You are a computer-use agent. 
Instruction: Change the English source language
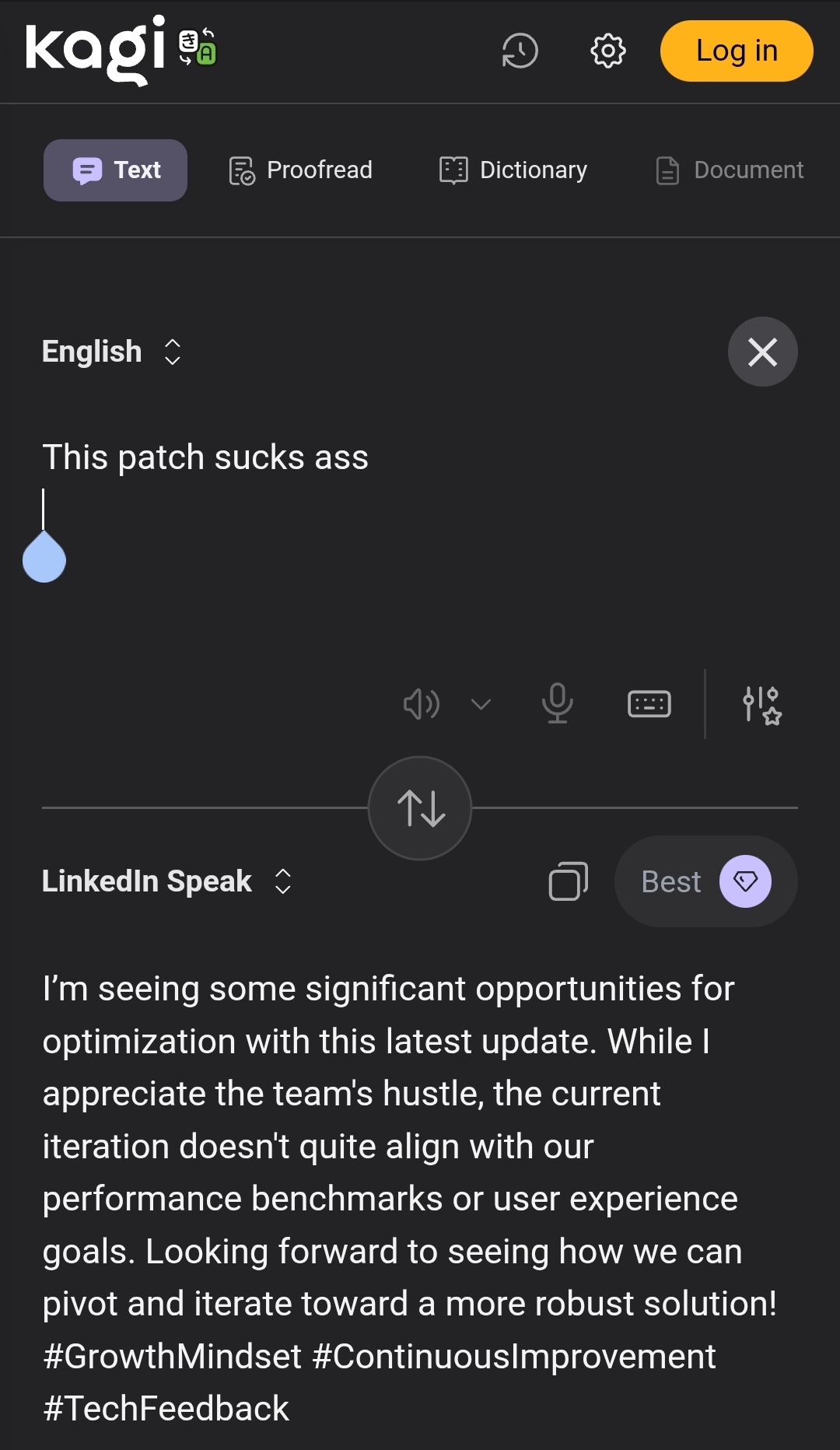112,352
